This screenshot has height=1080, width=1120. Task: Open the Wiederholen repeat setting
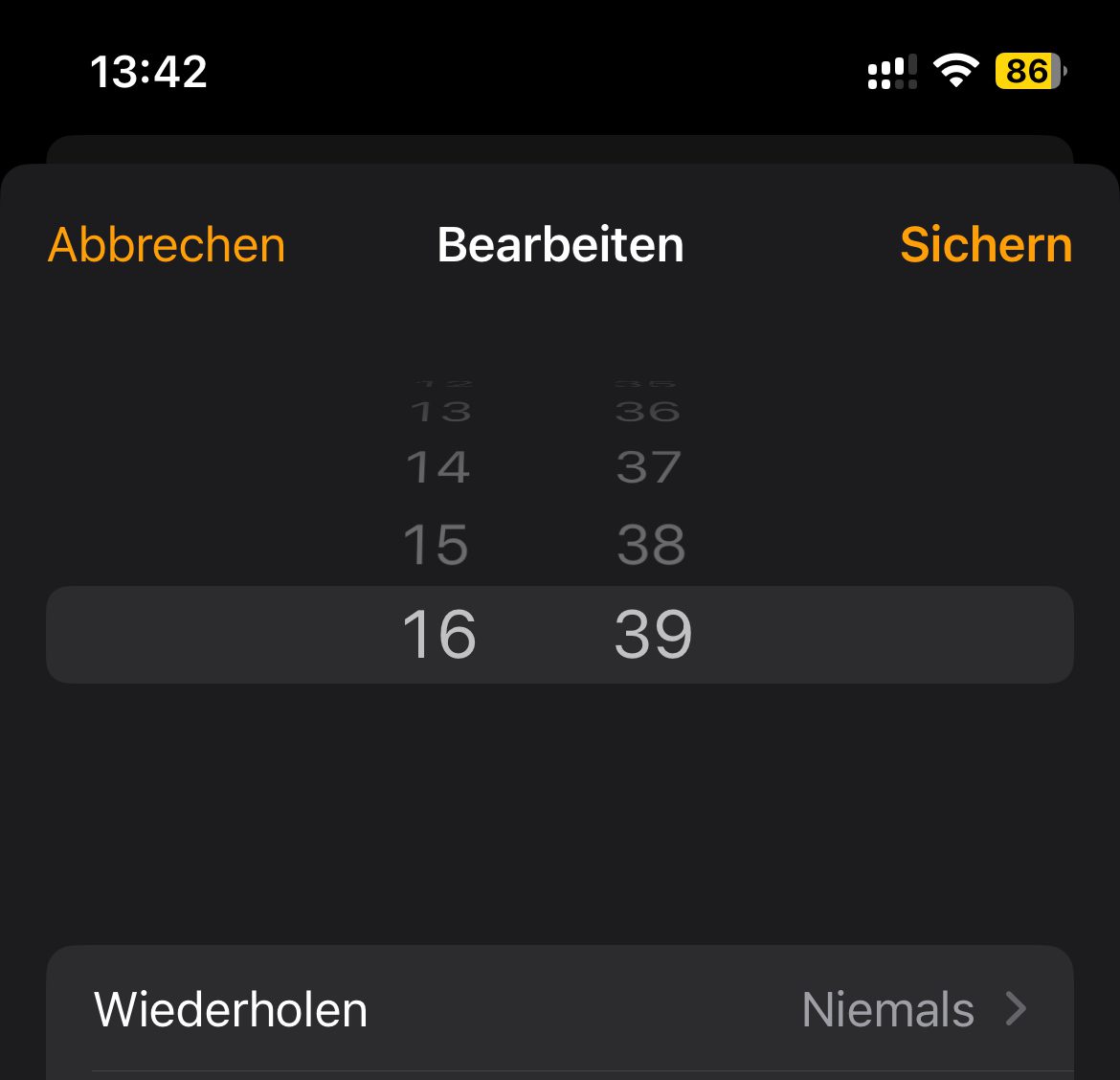point(560,1009)
